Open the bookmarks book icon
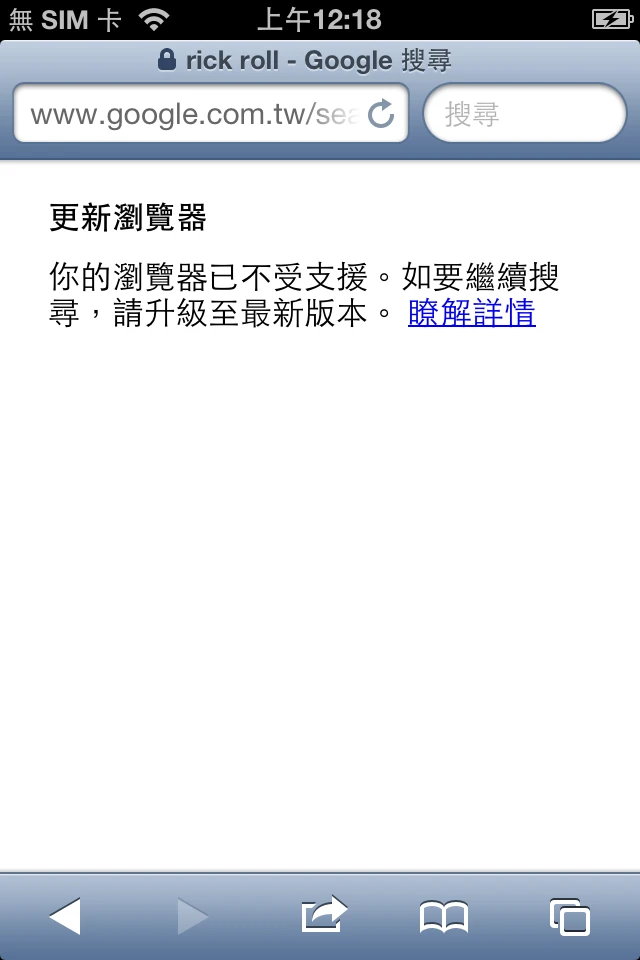The image size is (640, 960). pos(444,917)
